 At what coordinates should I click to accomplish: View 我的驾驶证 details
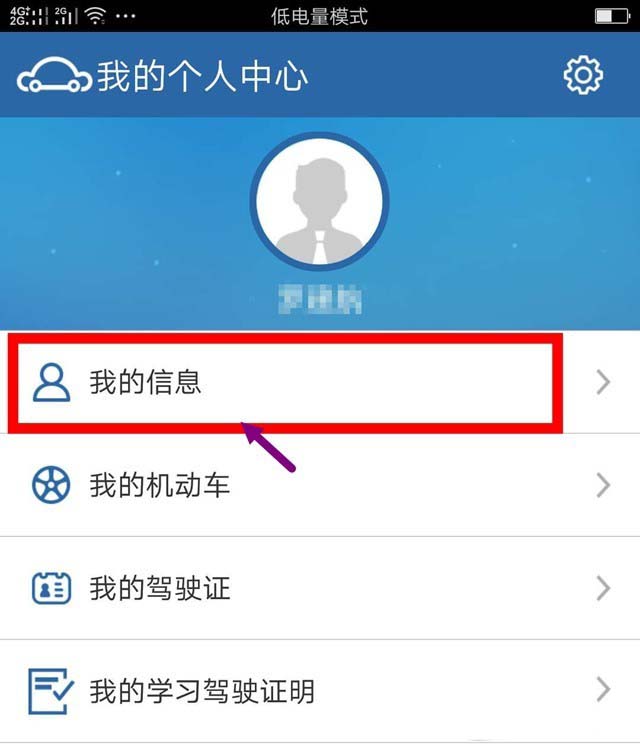pos(320,588)
